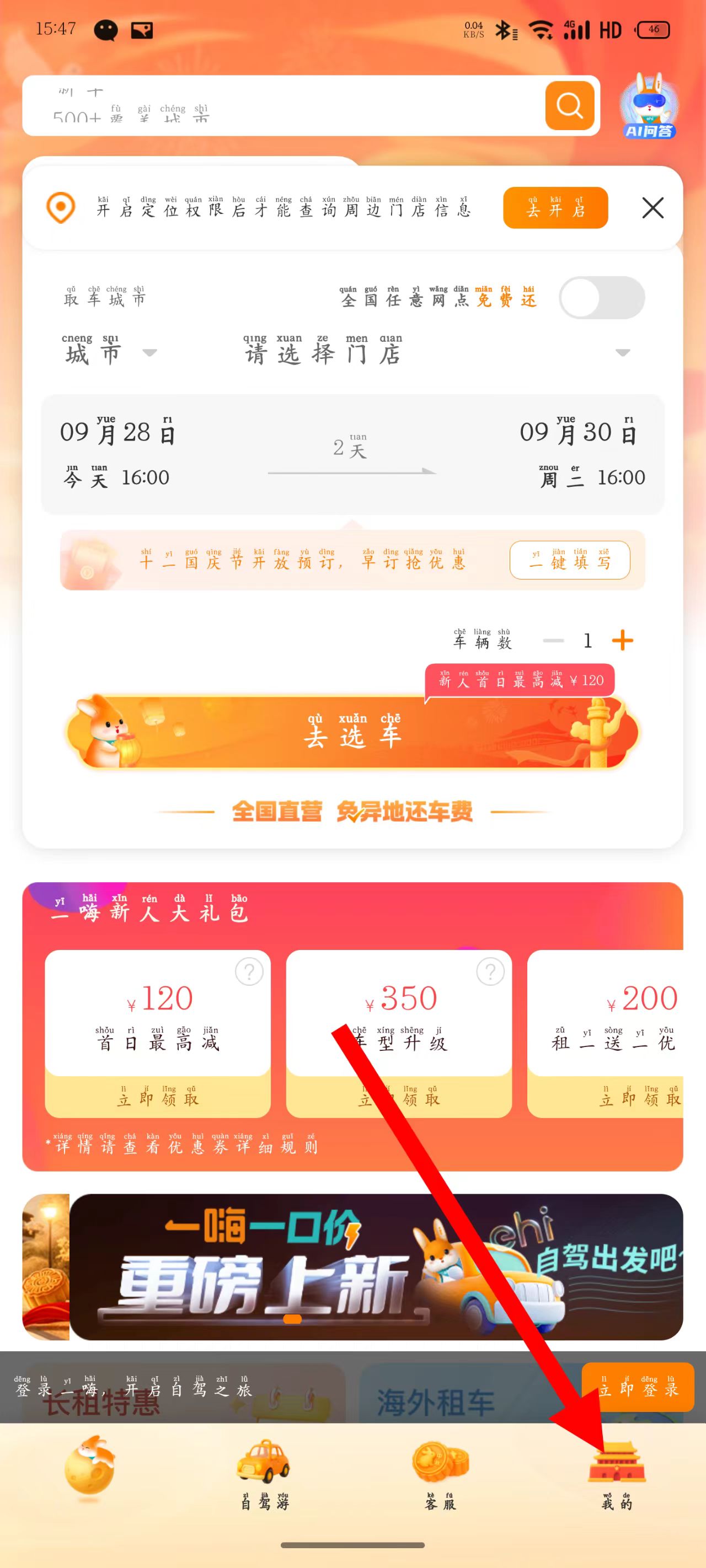This screenshot has height=1568, width=706.
Task: Dismiss the location permission banner
Action: [x=652, y=208]
